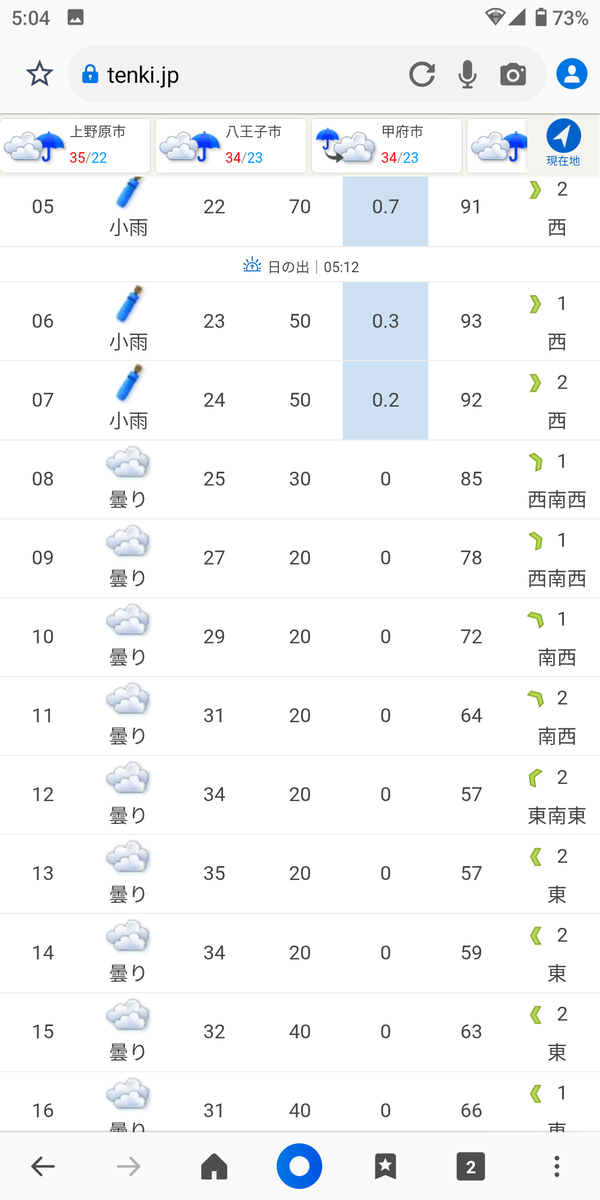Open the profile account icon
This screenshot has height=1200, width=600.
pos(572,74)
